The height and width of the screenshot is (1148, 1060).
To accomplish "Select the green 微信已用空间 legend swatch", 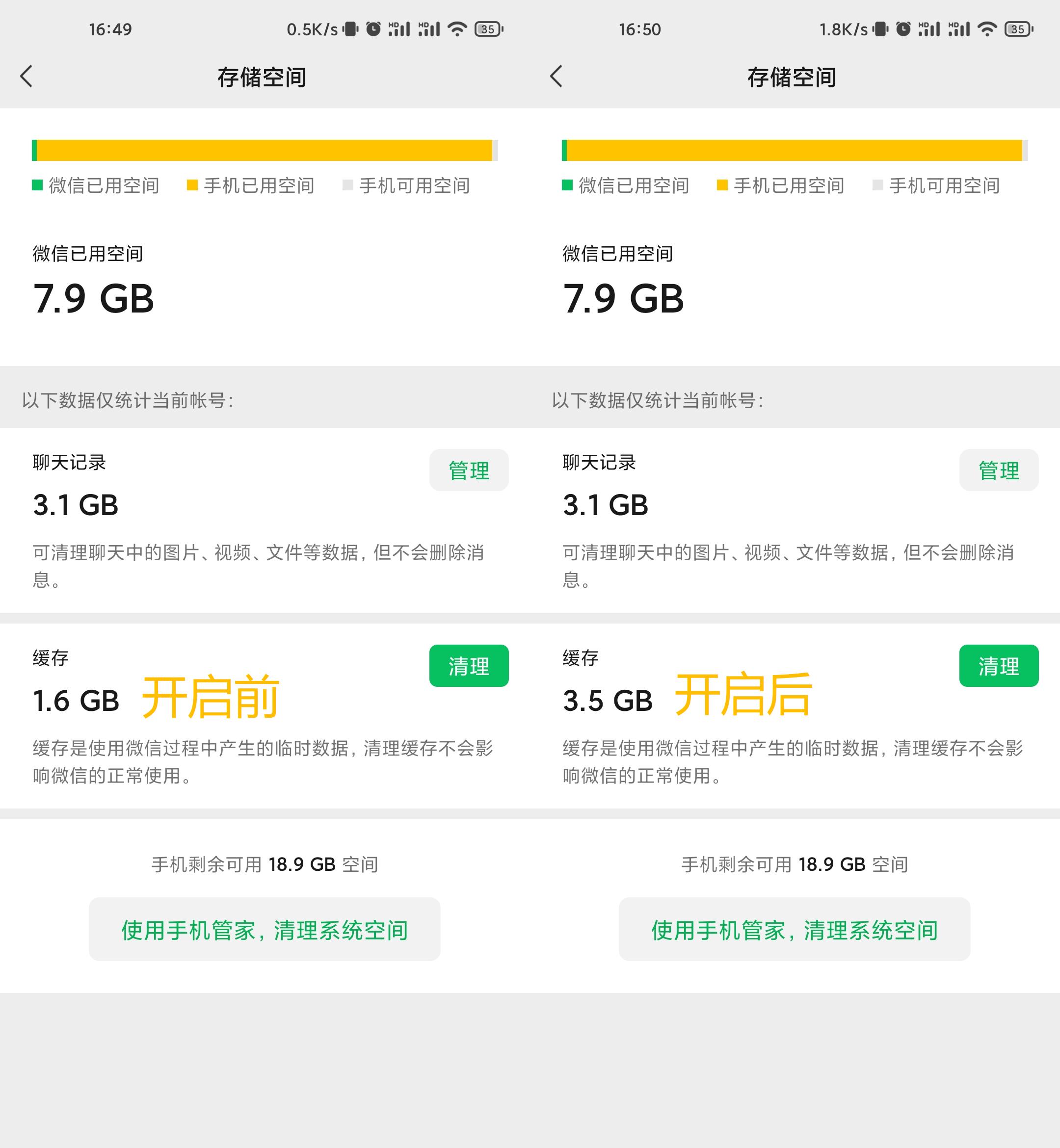I will coord(37,185).
